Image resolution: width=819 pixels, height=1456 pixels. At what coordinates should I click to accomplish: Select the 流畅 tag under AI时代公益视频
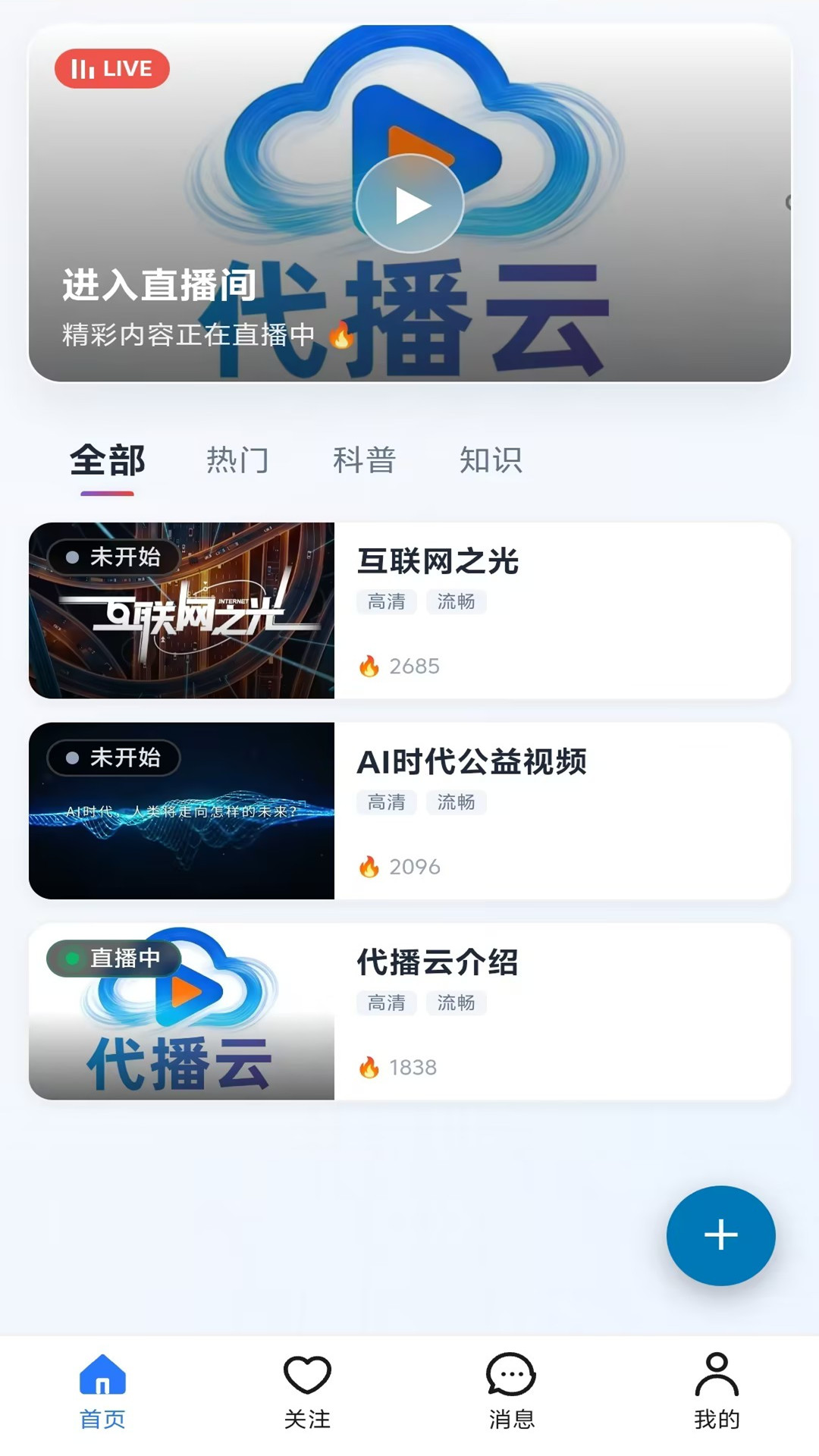click(x=457, y=802)
